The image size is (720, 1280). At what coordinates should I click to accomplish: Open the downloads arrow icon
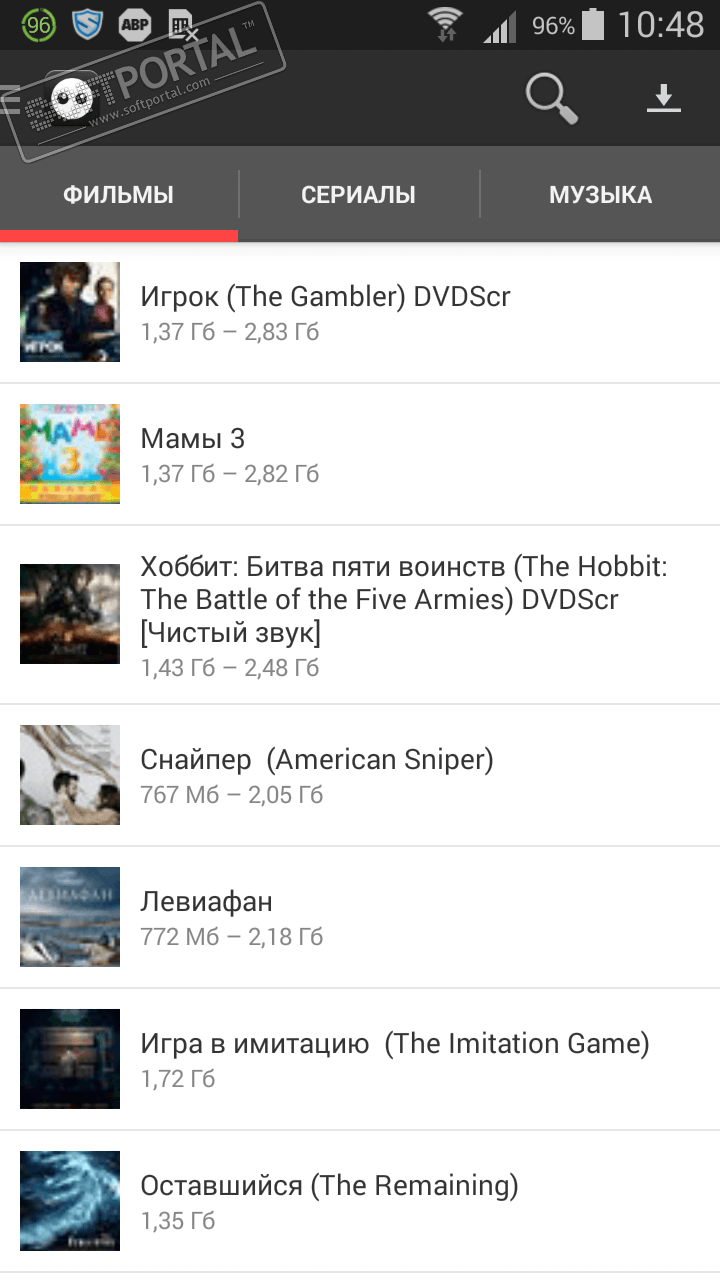pyautogui.click(x=663, y=98)
